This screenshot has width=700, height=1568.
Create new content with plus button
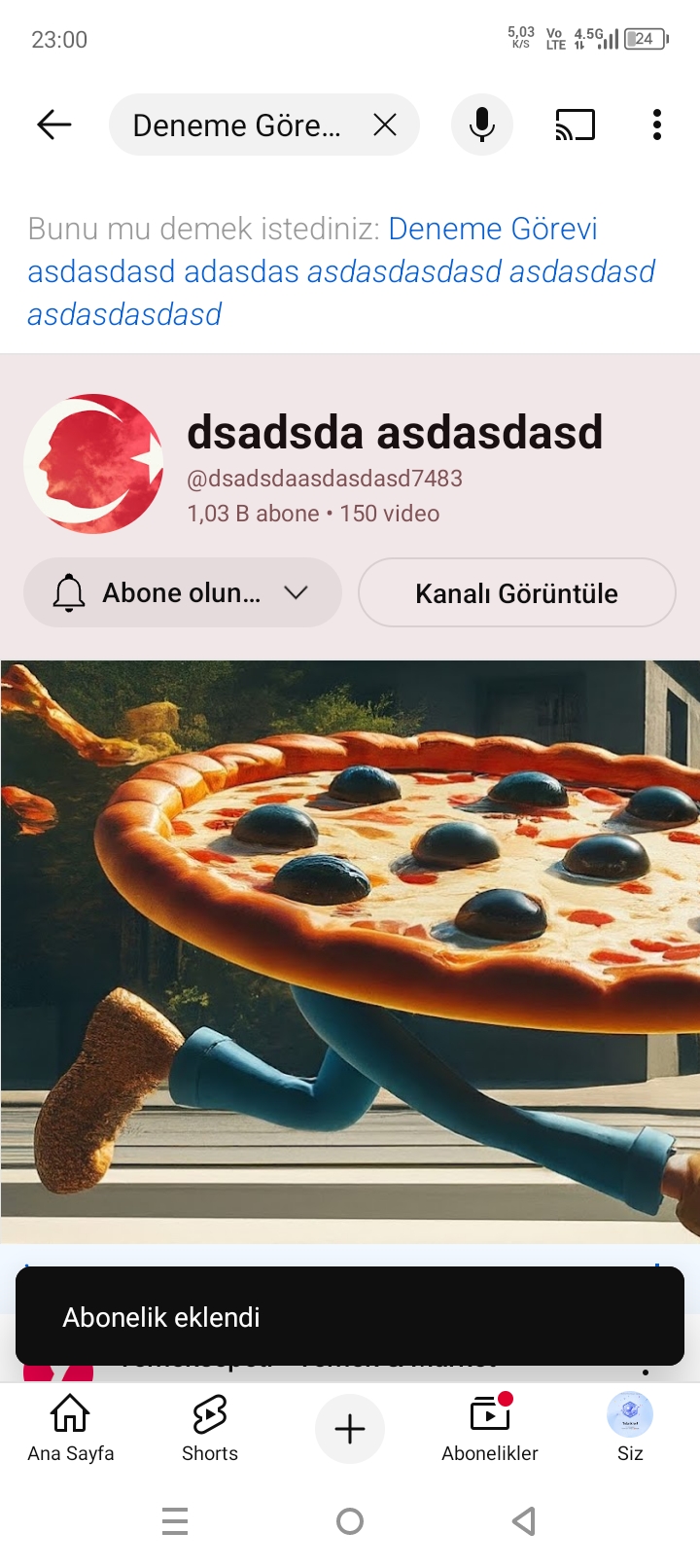pos(350,1429)
